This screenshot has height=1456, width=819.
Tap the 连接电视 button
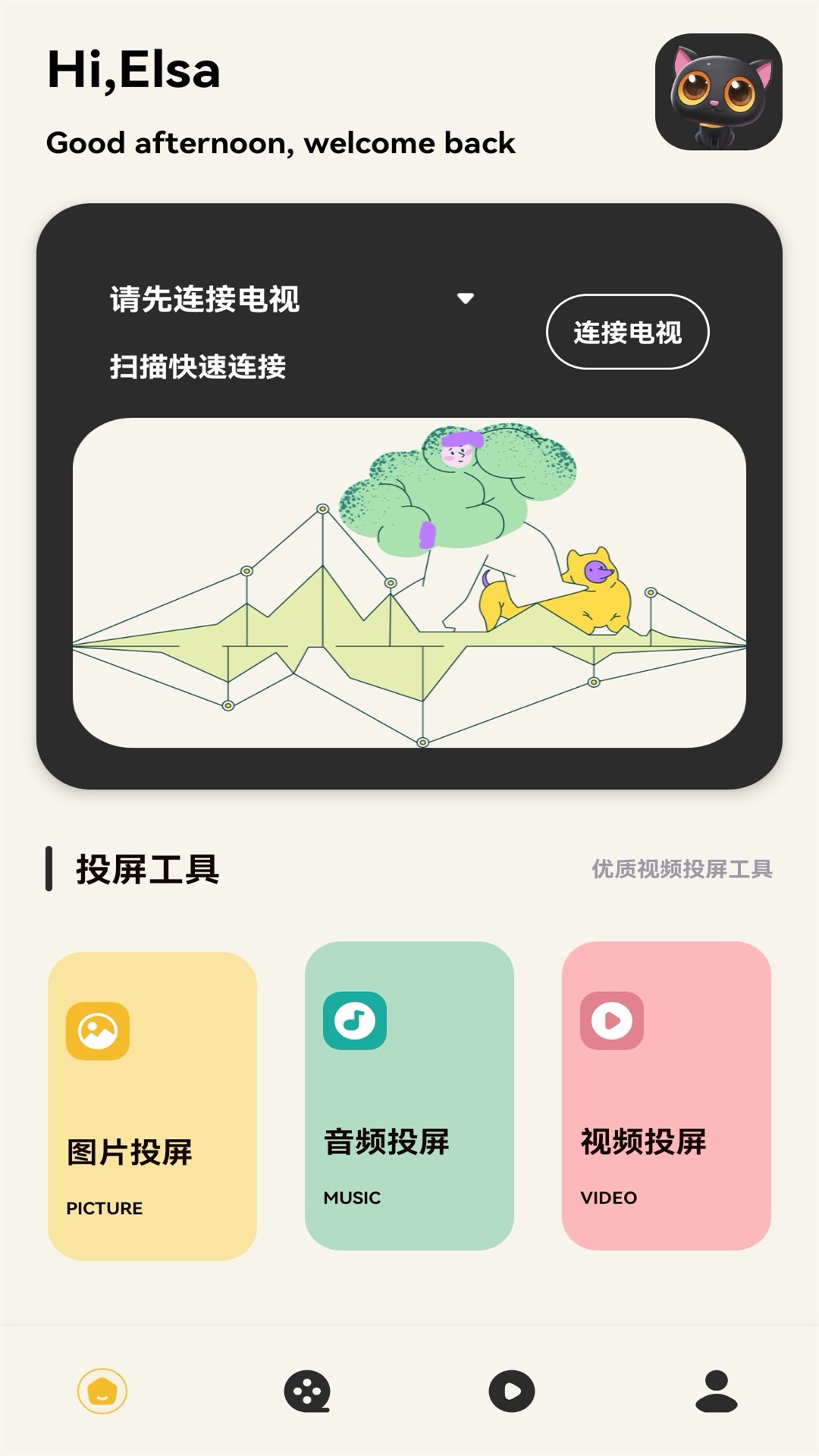point(627,332)
